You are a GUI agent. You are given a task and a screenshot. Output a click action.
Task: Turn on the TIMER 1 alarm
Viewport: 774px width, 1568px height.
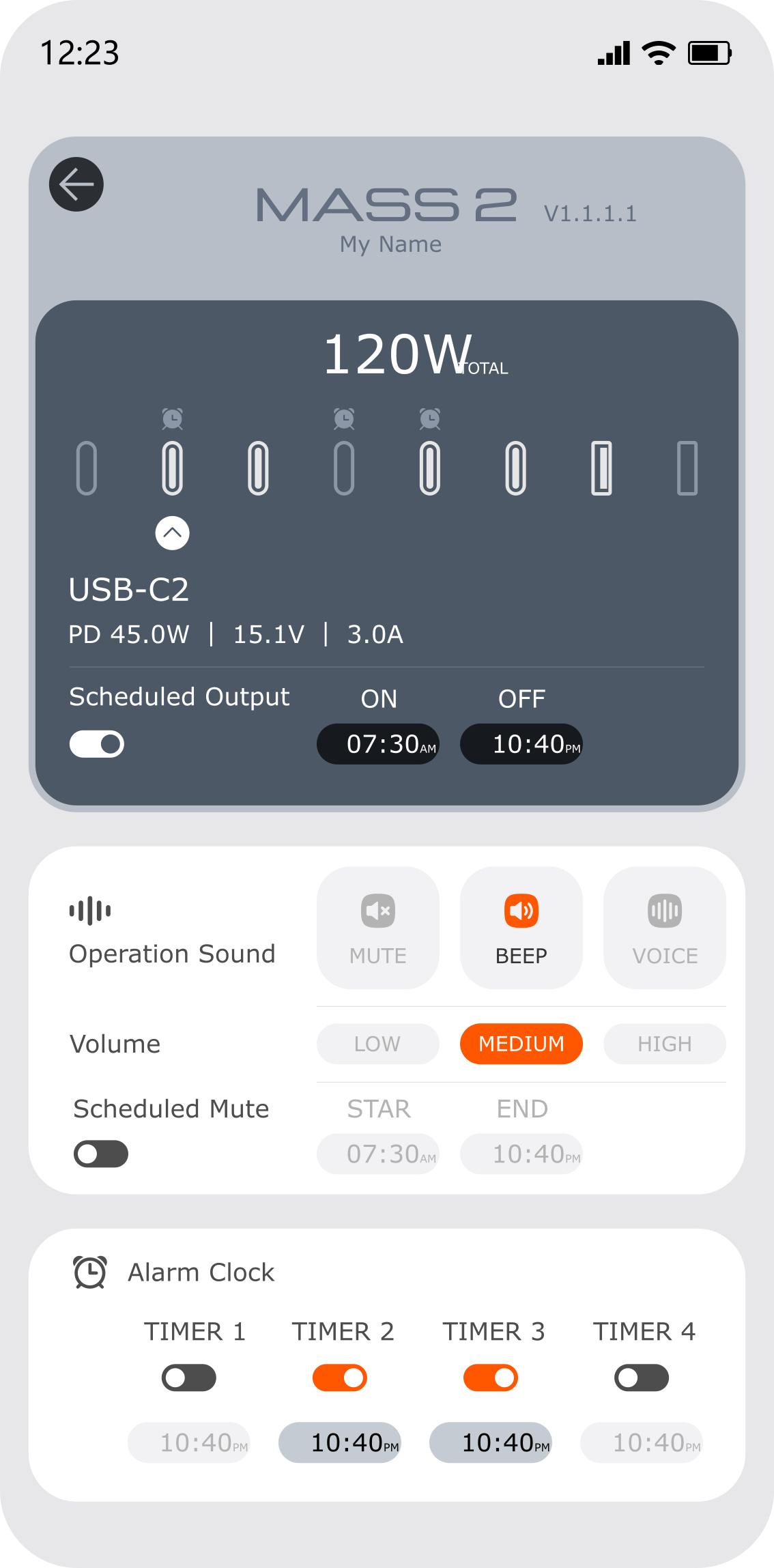[x=189, y=1378]
